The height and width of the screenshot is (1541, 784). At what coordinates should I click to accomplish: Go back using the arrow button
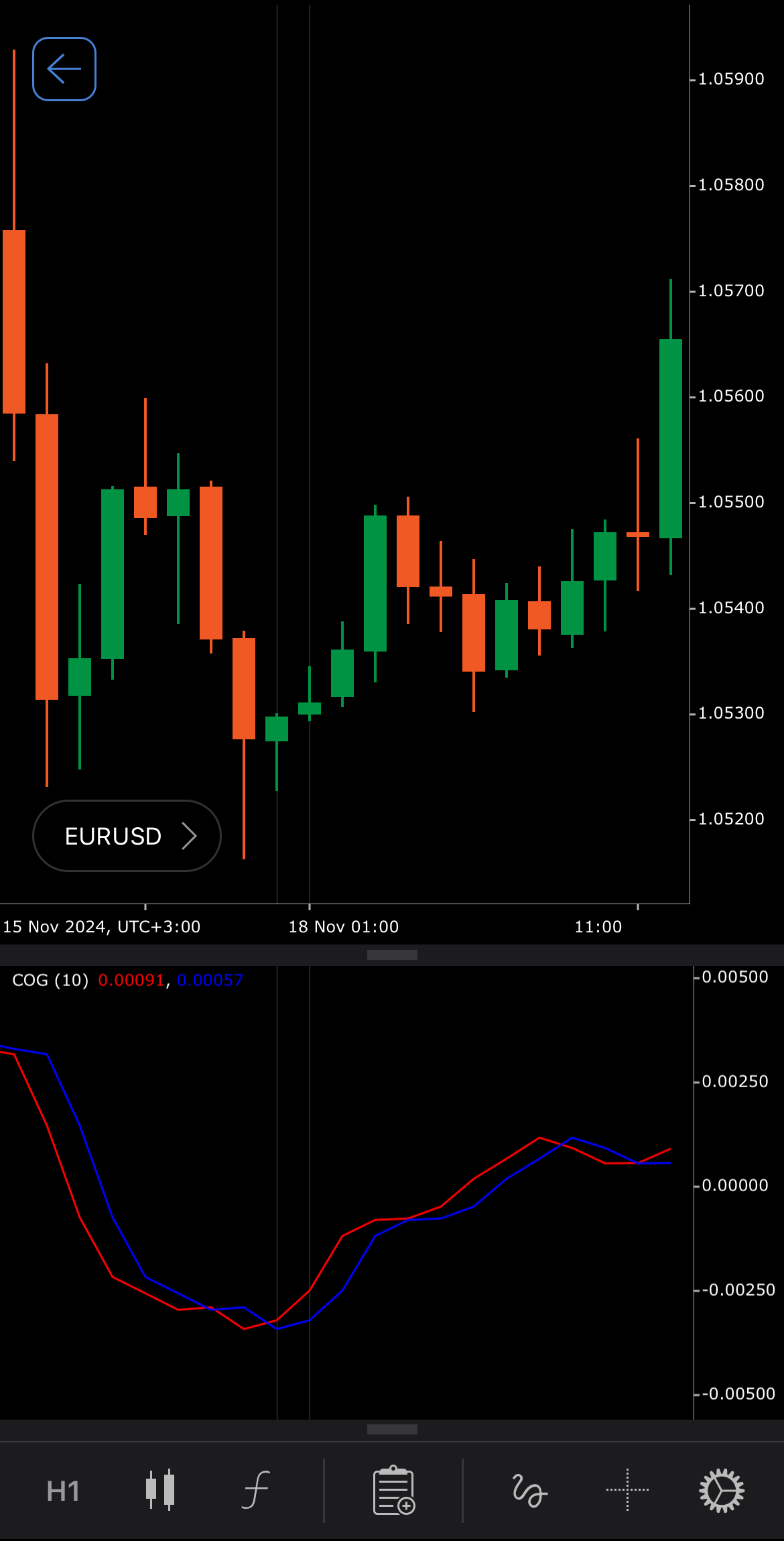[64, 69]
